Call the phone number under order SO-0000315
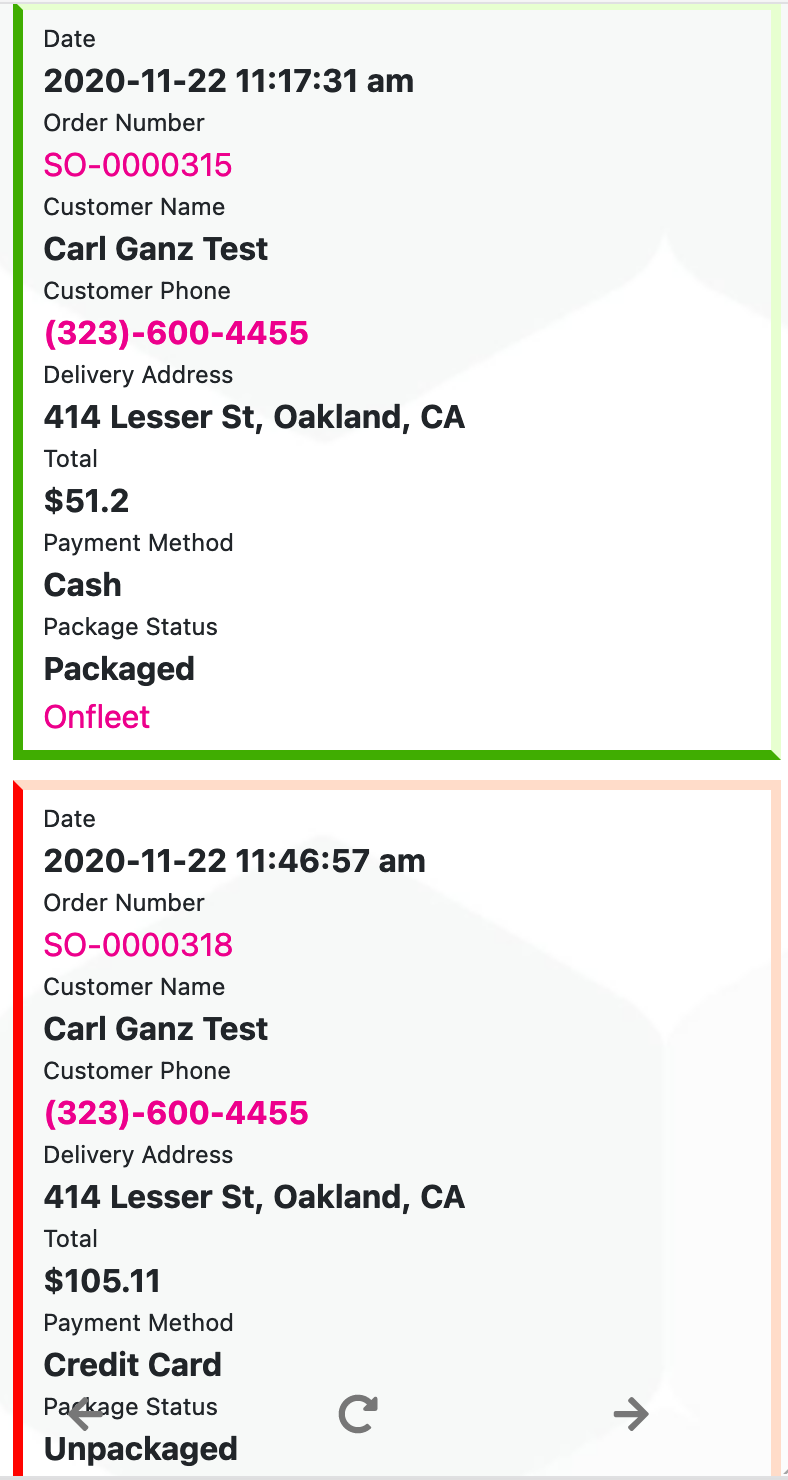The height and width of the screenshot is (1480, 788). pyautogui.click(x=176, y=333)
